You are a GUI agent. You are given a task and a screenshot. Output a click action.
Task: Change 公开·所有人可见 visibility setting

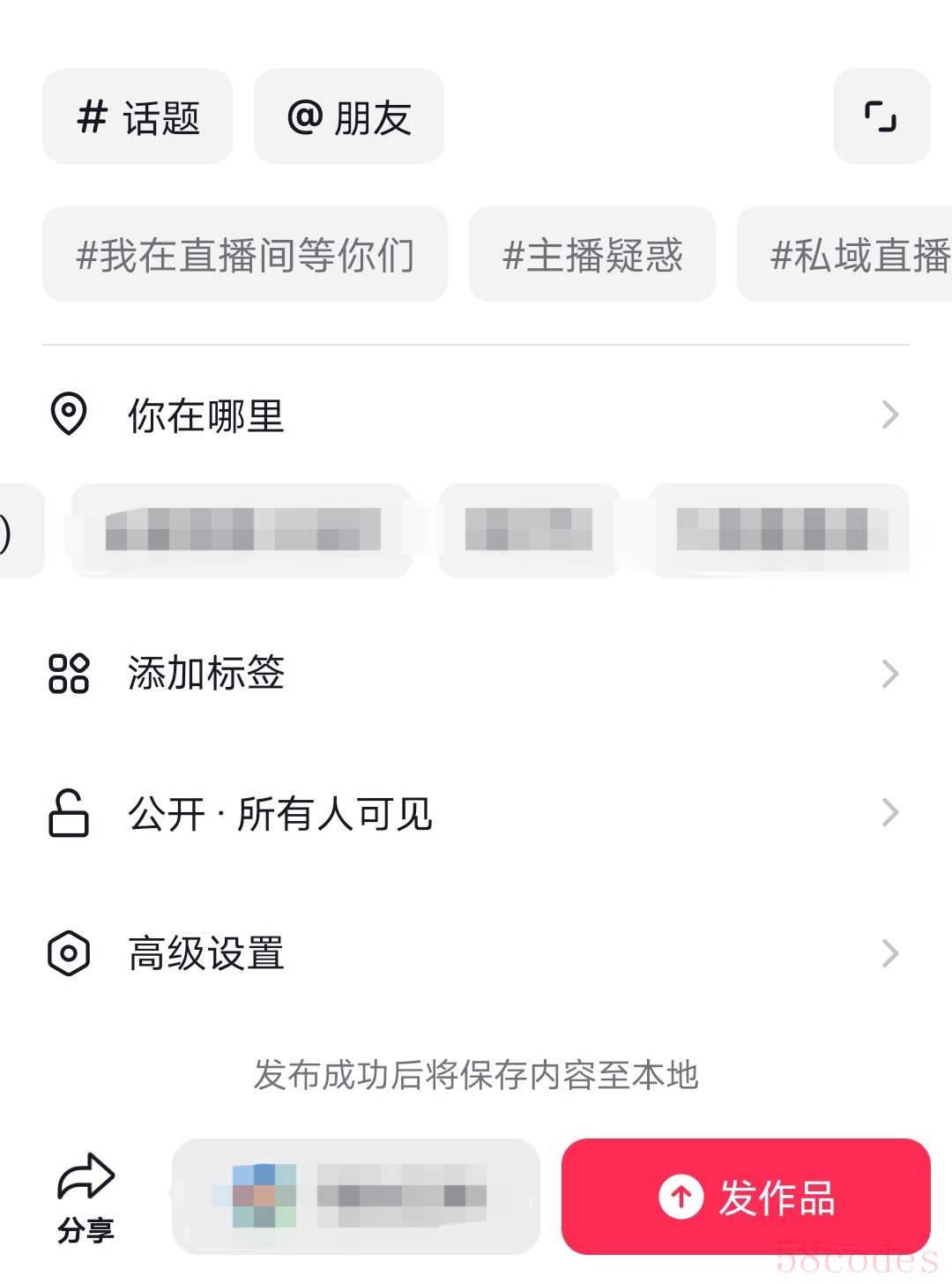476,812
